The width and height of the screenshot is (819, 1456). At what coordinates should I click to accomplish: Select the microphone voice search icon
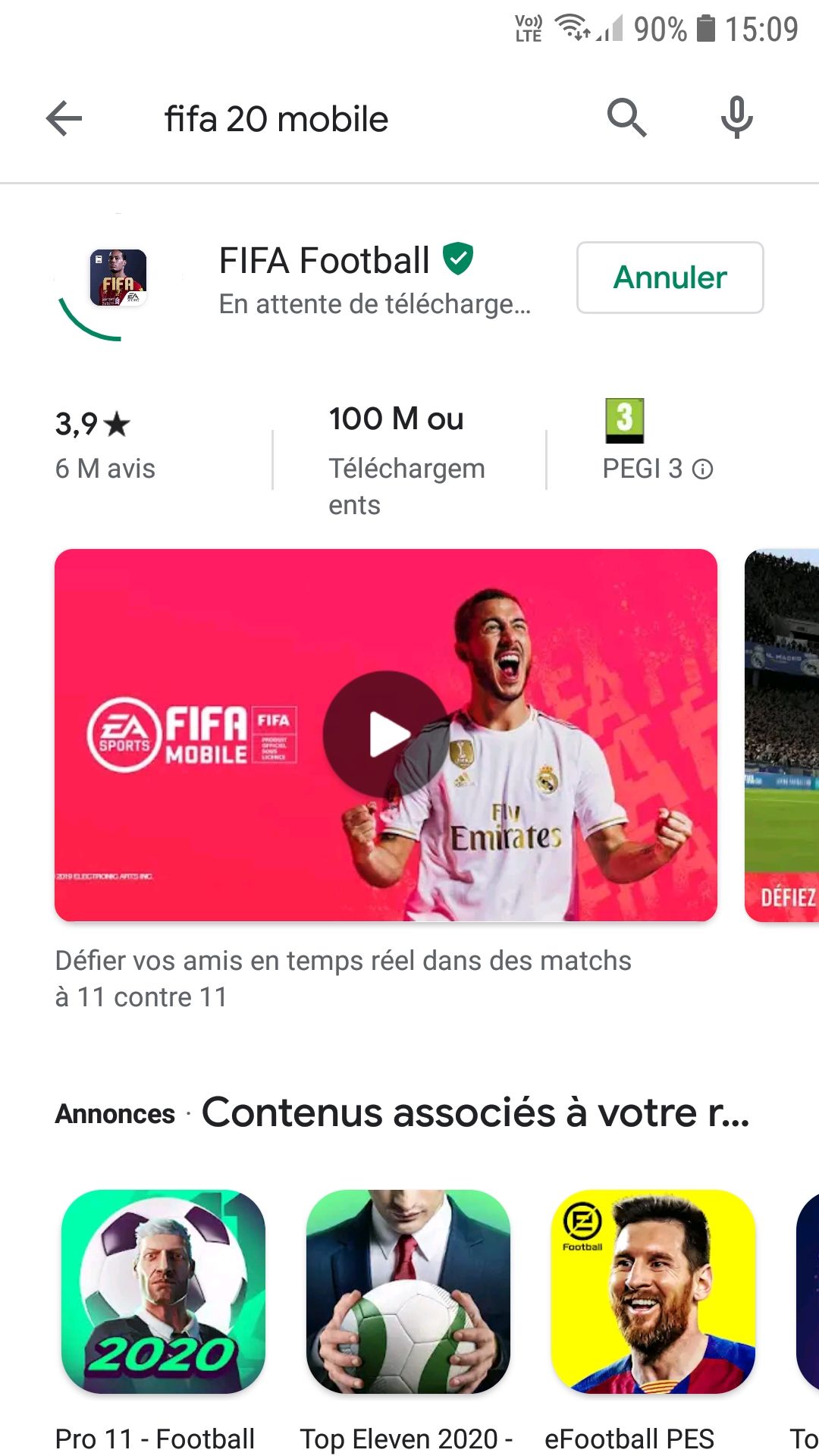(735, 118)
